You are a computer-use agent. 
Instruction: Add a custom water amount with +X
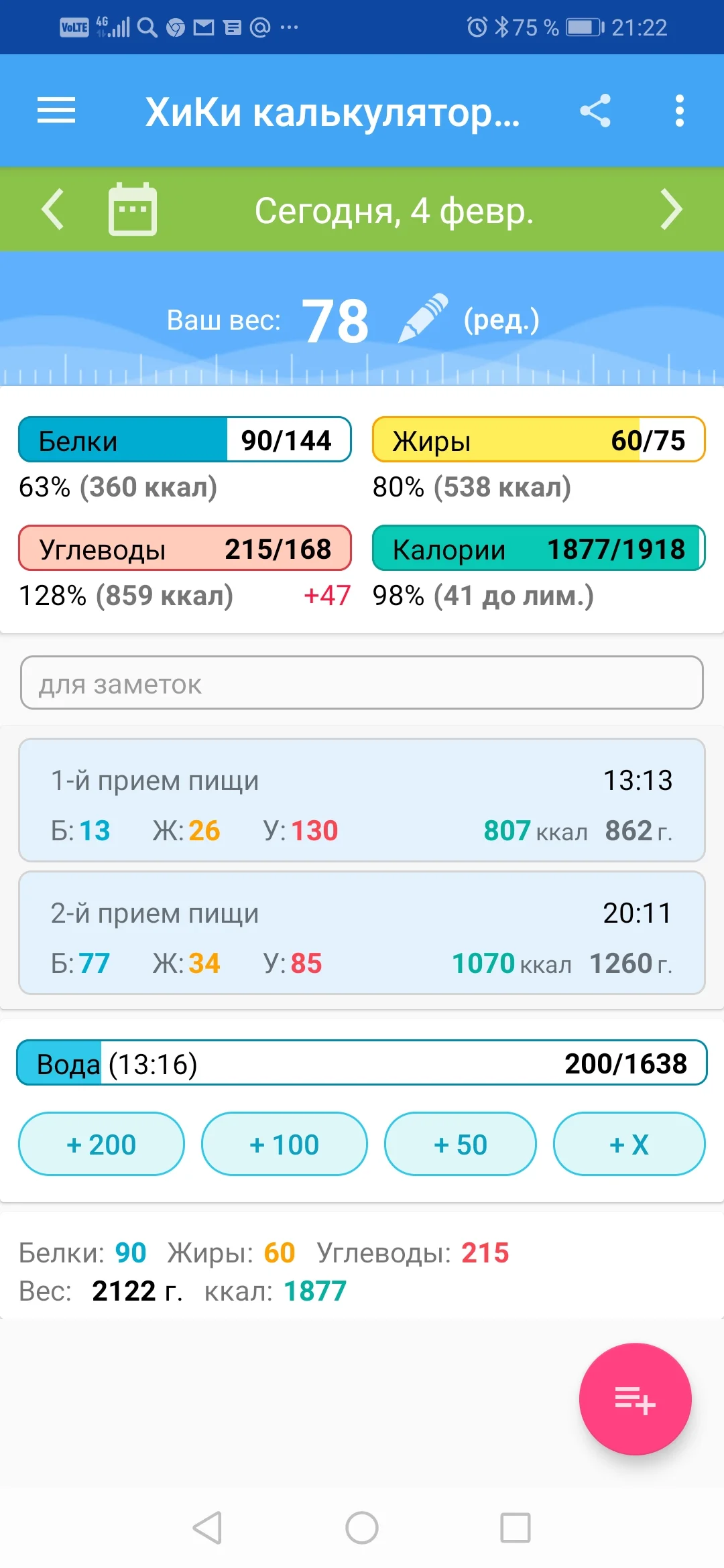(629, 1145)
